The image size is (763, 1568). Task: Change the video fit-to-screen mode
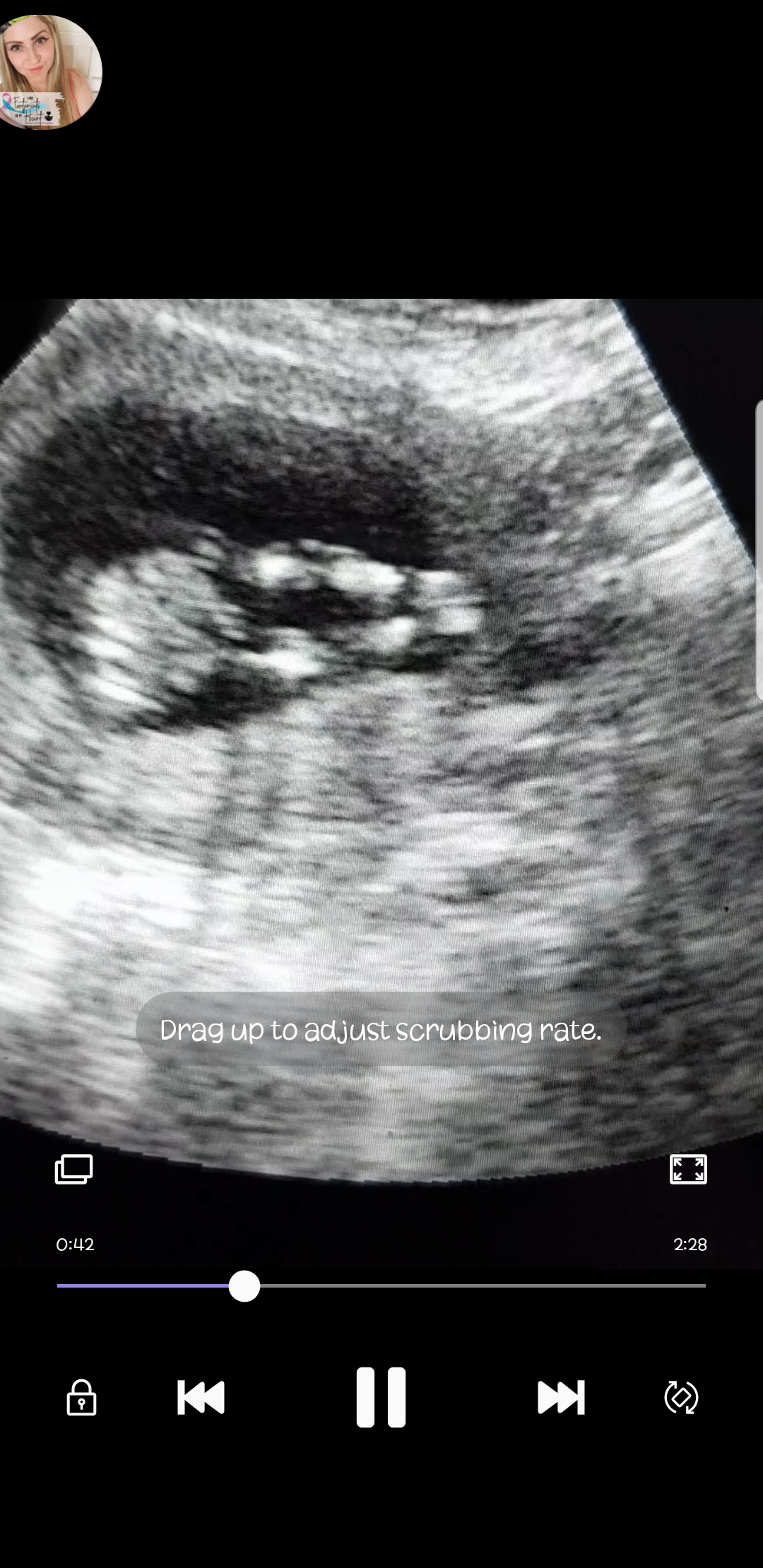click(688, 1169)
